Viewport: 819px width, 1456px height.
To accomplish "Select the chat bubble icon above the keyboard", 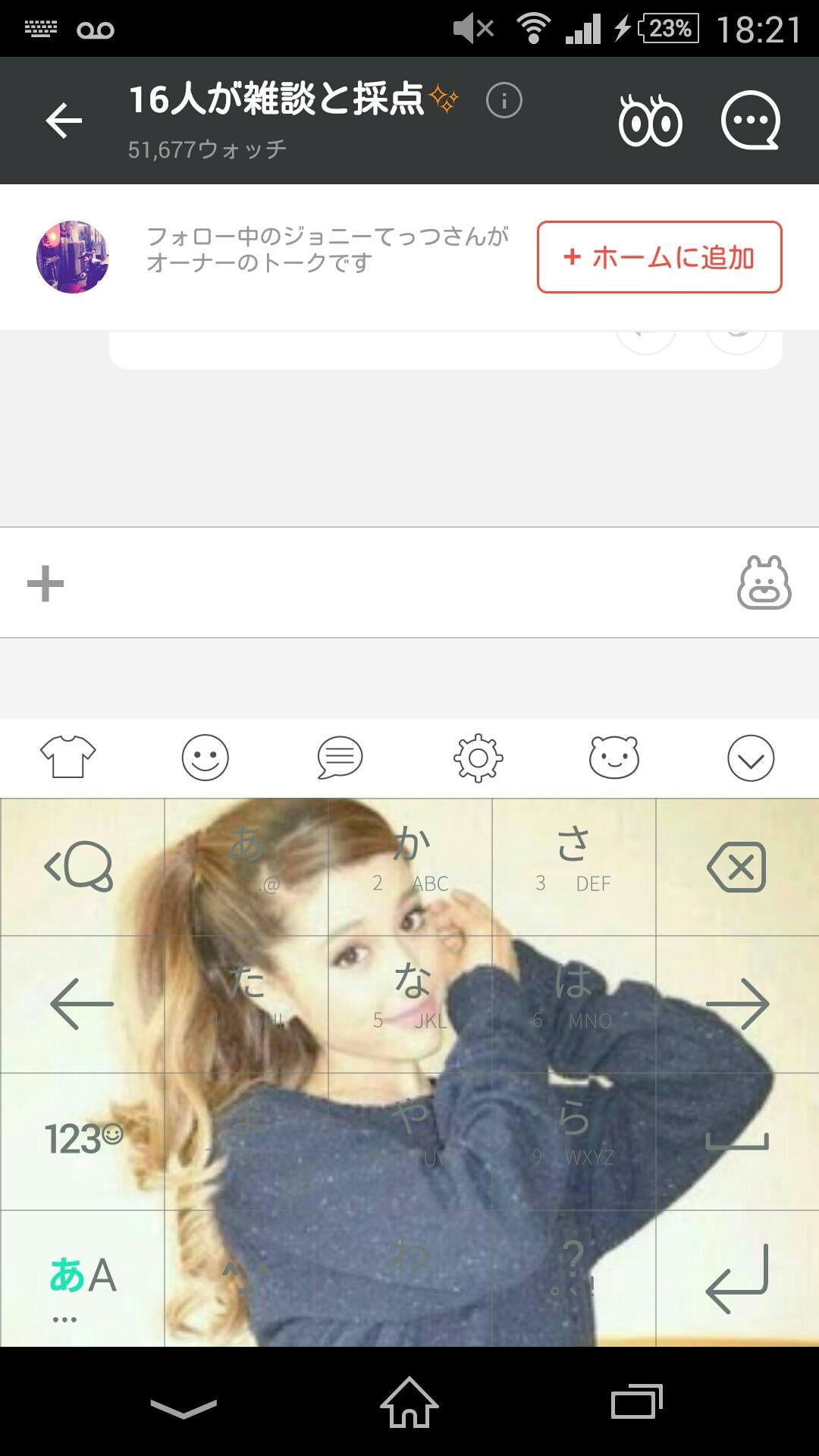I will pyautogui.click(x=341, y=757).
